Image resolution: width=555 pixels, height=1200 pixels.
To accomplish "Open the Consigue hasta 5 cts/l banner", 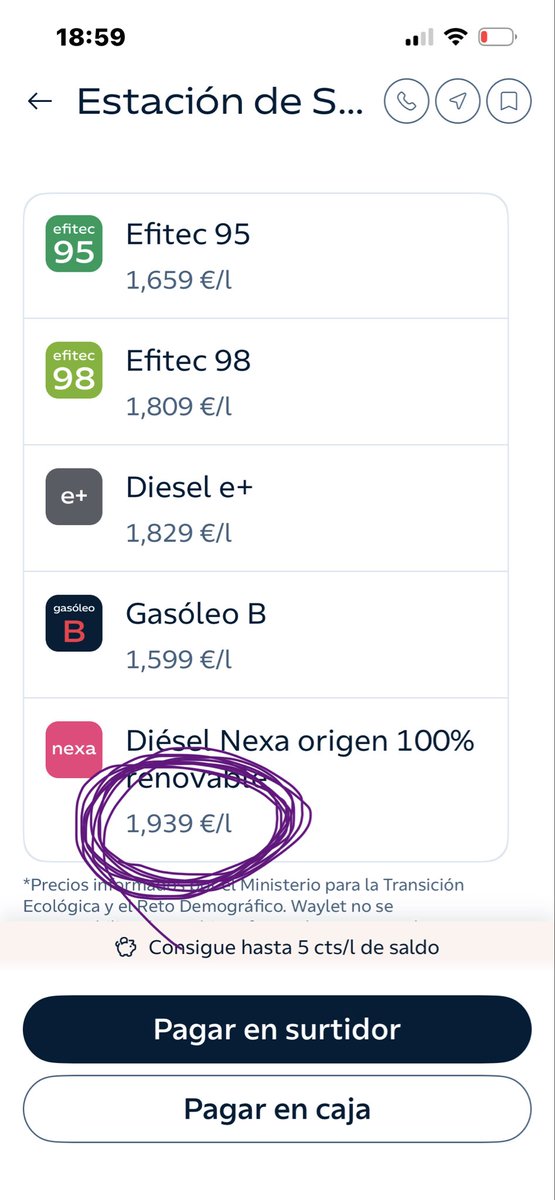I will pos(277,946).
